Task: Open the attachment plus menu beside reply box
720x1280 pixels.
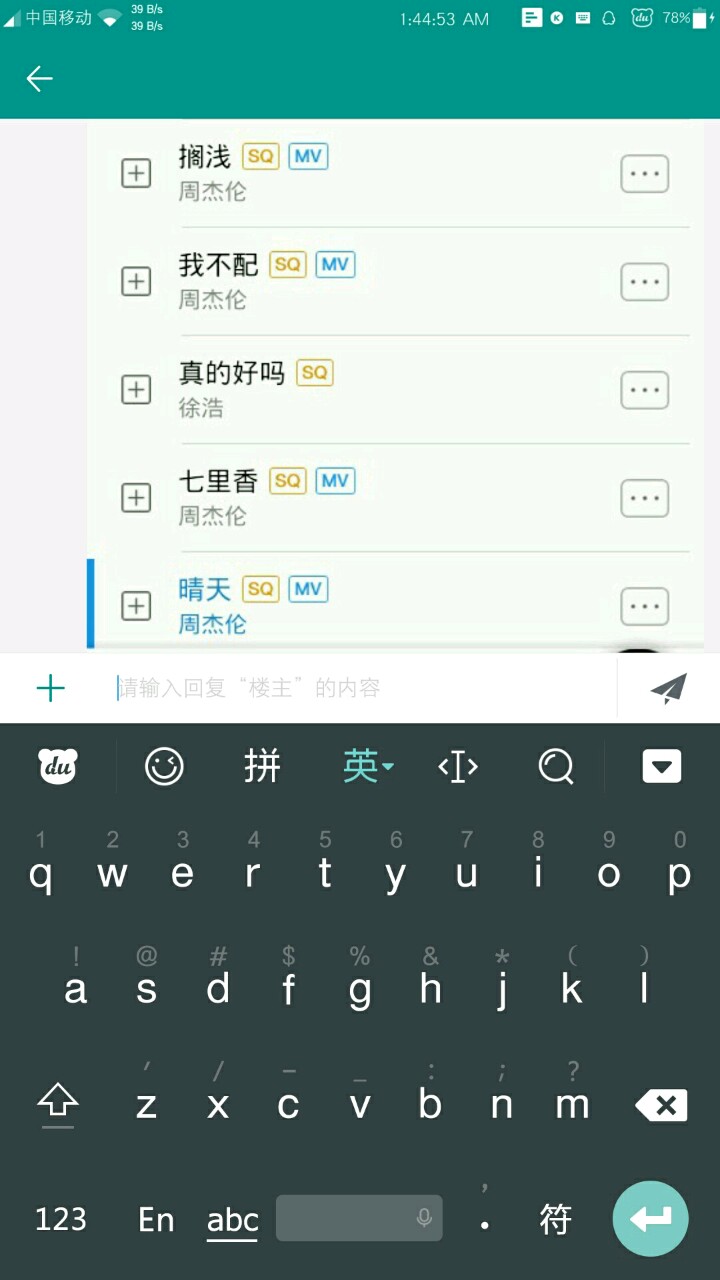Action: [x=50, y=688]
